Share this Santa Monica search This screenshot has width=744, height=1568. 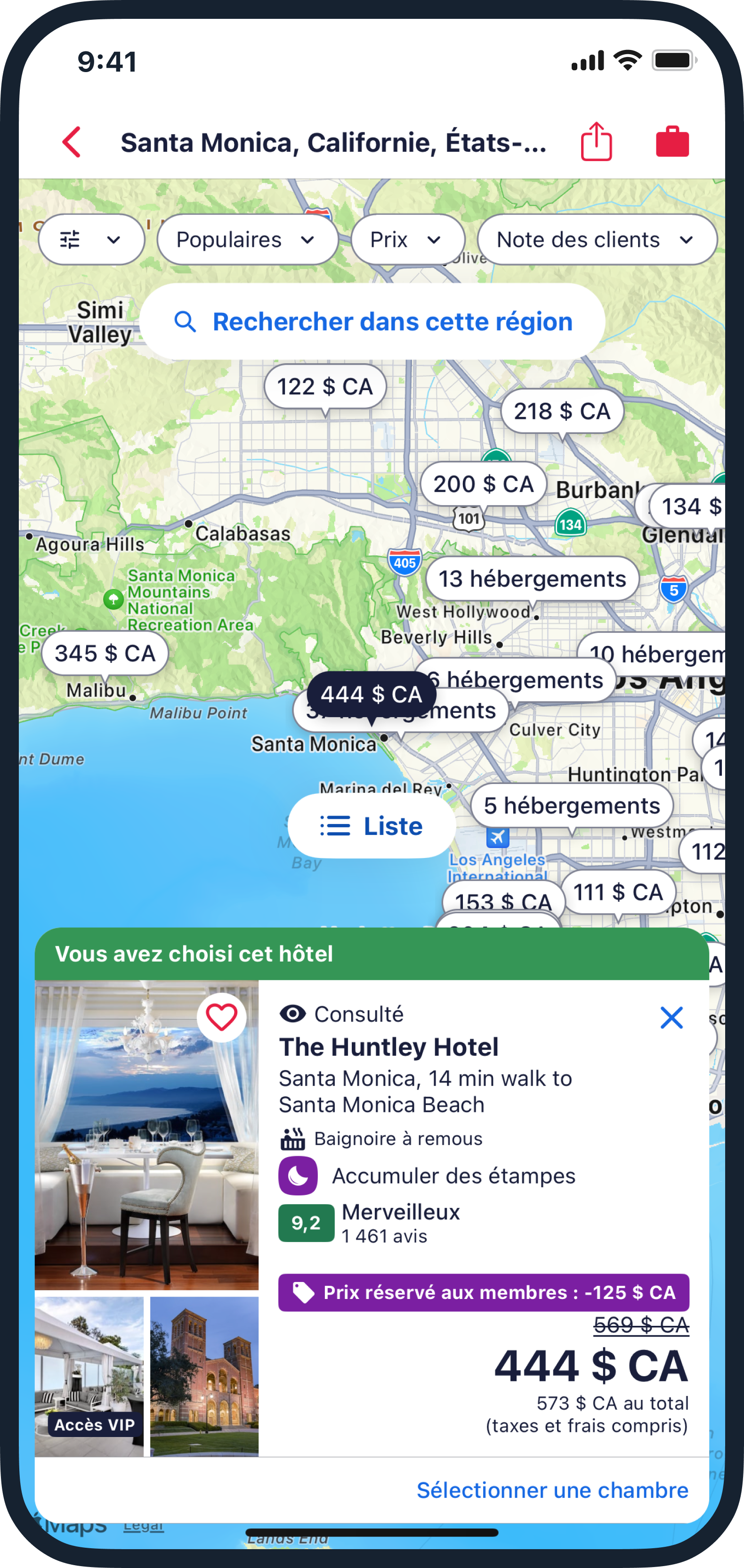pyautogui.click(x=596, y=142)
